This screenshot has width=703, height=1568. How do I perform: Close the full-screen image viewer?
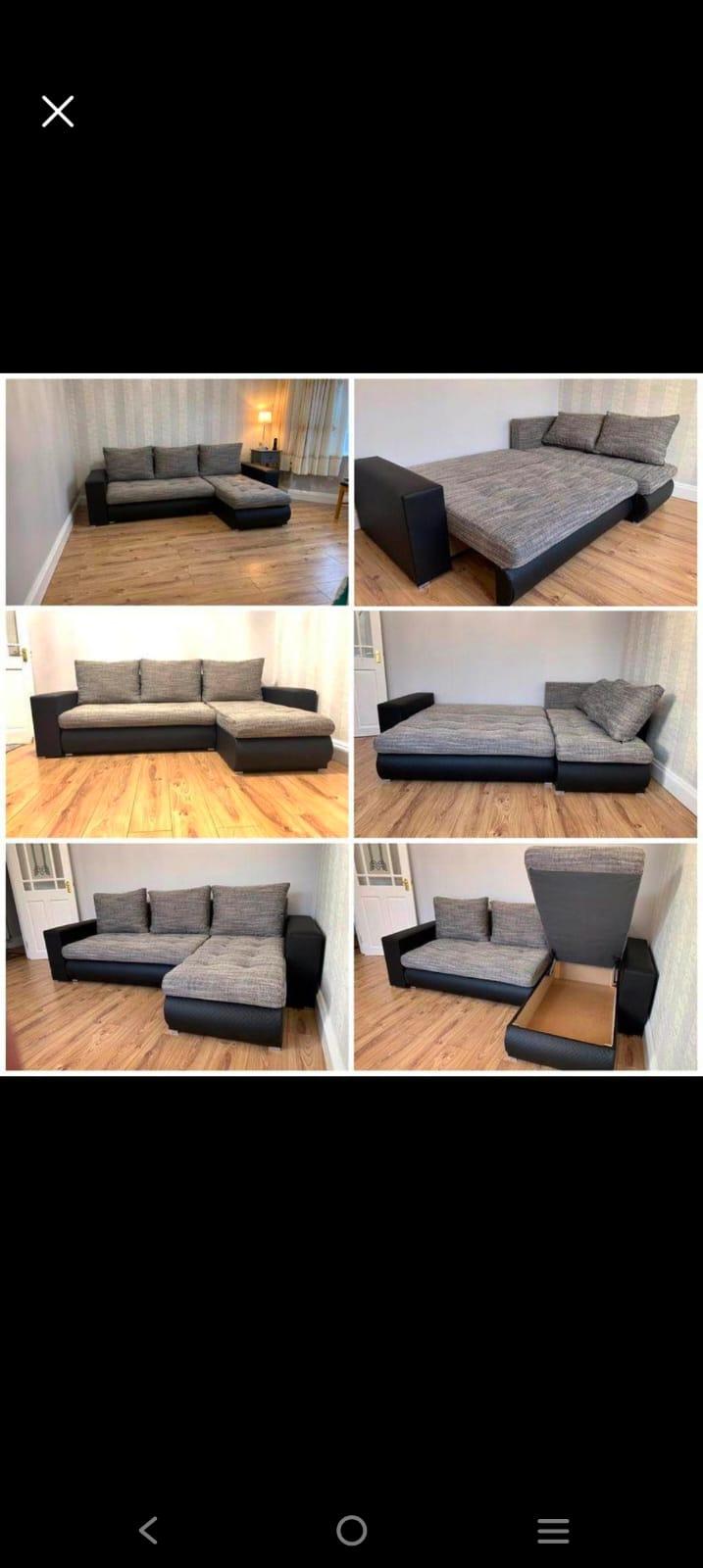click(x=58, y=112)
